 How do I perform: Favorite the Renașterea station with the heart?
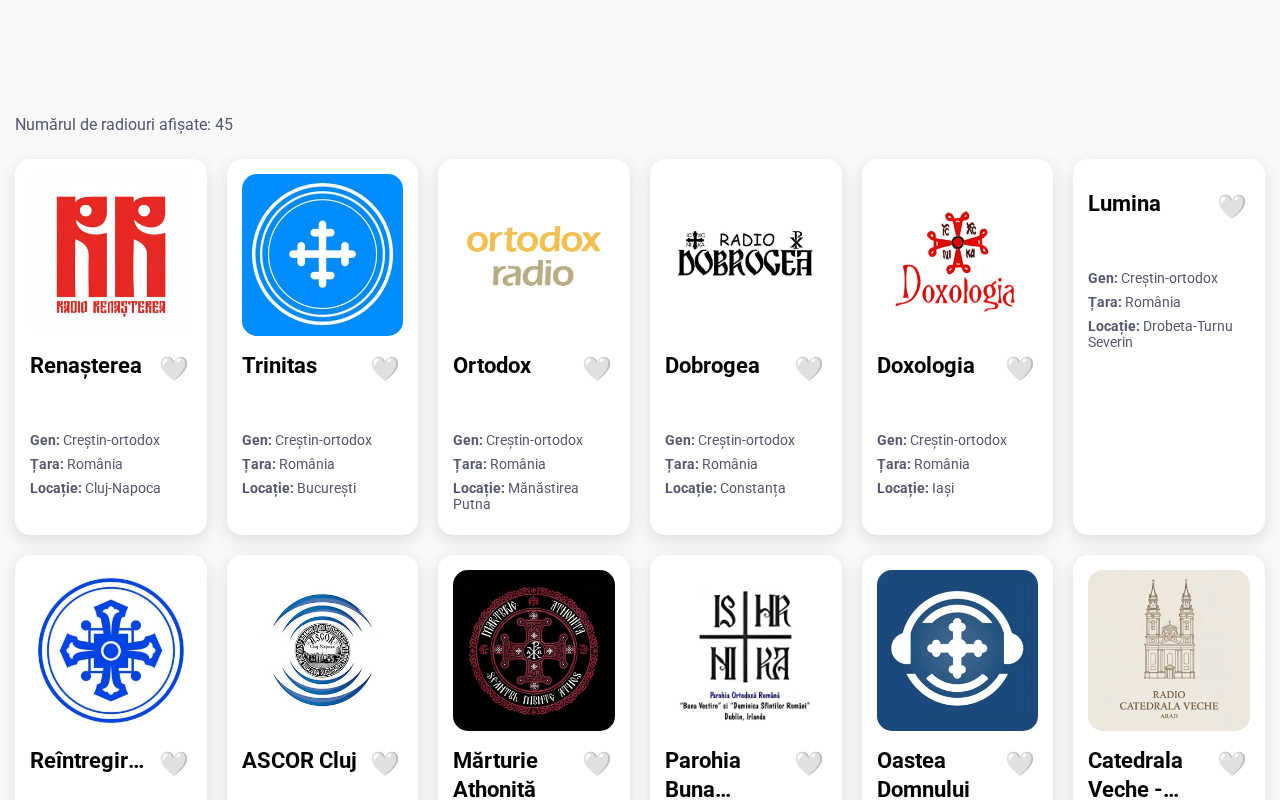(x=174, y=369)
